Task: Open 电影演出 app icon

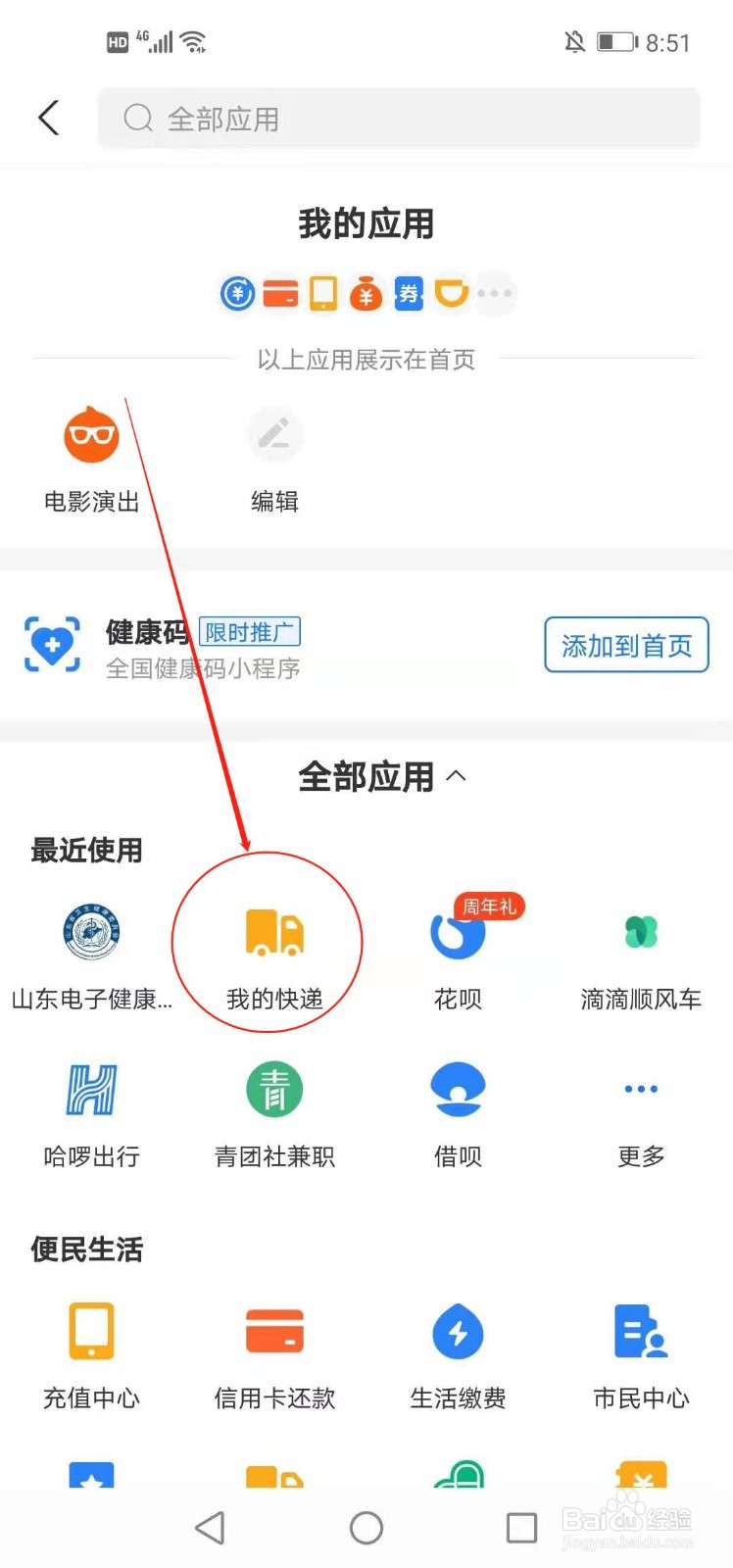Action: click(91, 435)
